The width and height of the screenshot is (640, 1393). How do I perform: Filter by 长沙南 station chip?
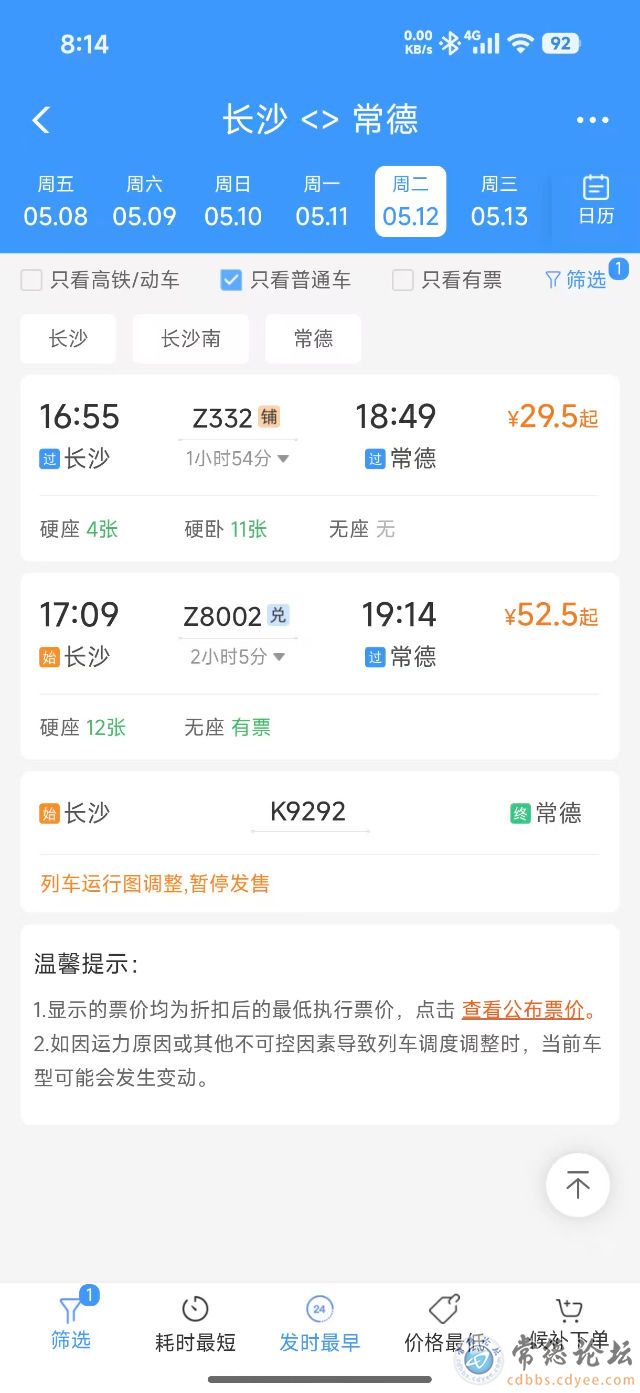[x=191, y=339]
